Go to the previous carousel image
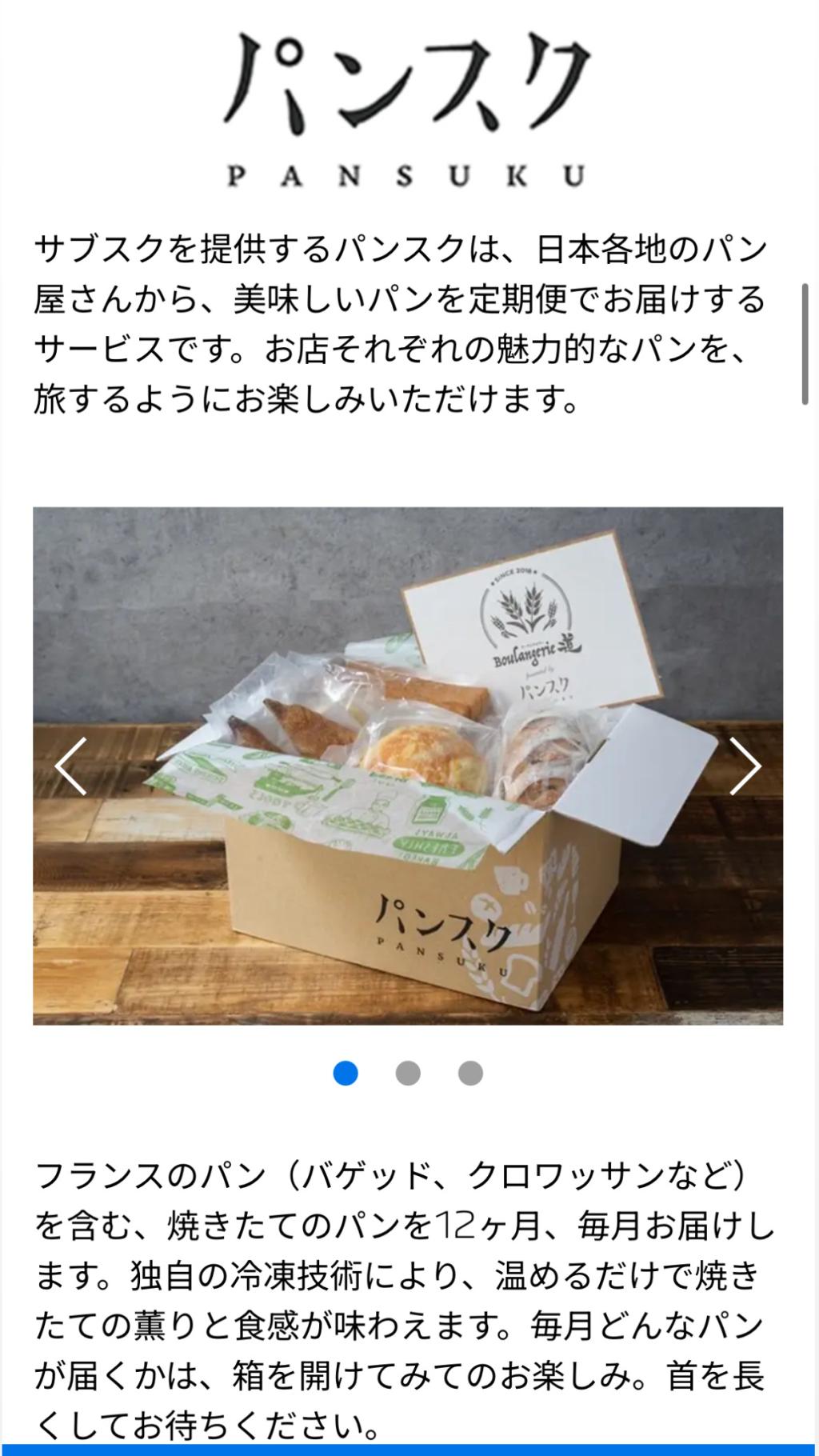The image size is (819, 1456). click(71, 766)
